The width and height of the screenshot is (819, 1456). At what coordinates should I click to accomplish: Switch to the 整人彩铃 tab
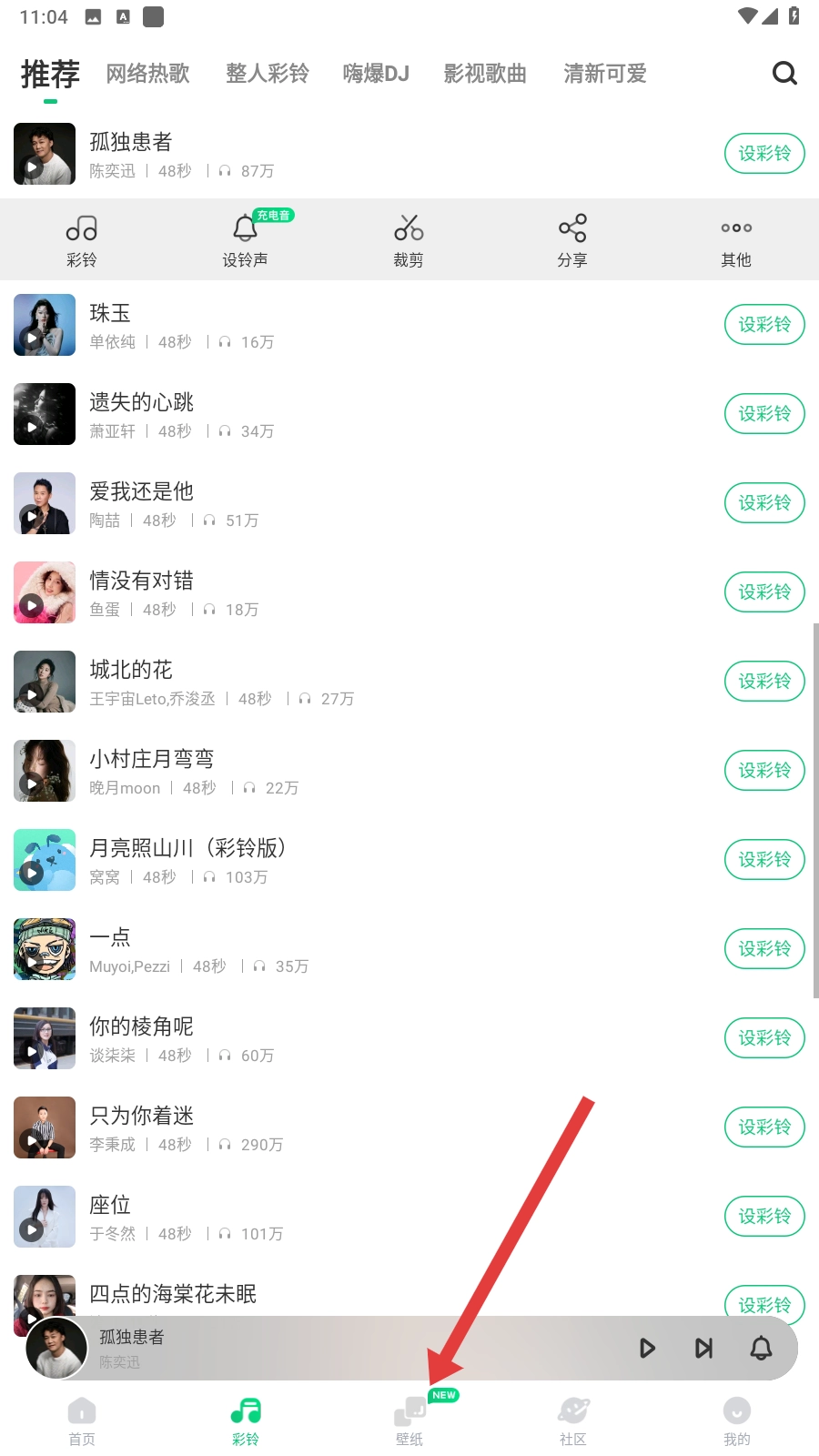pos(267,73)
